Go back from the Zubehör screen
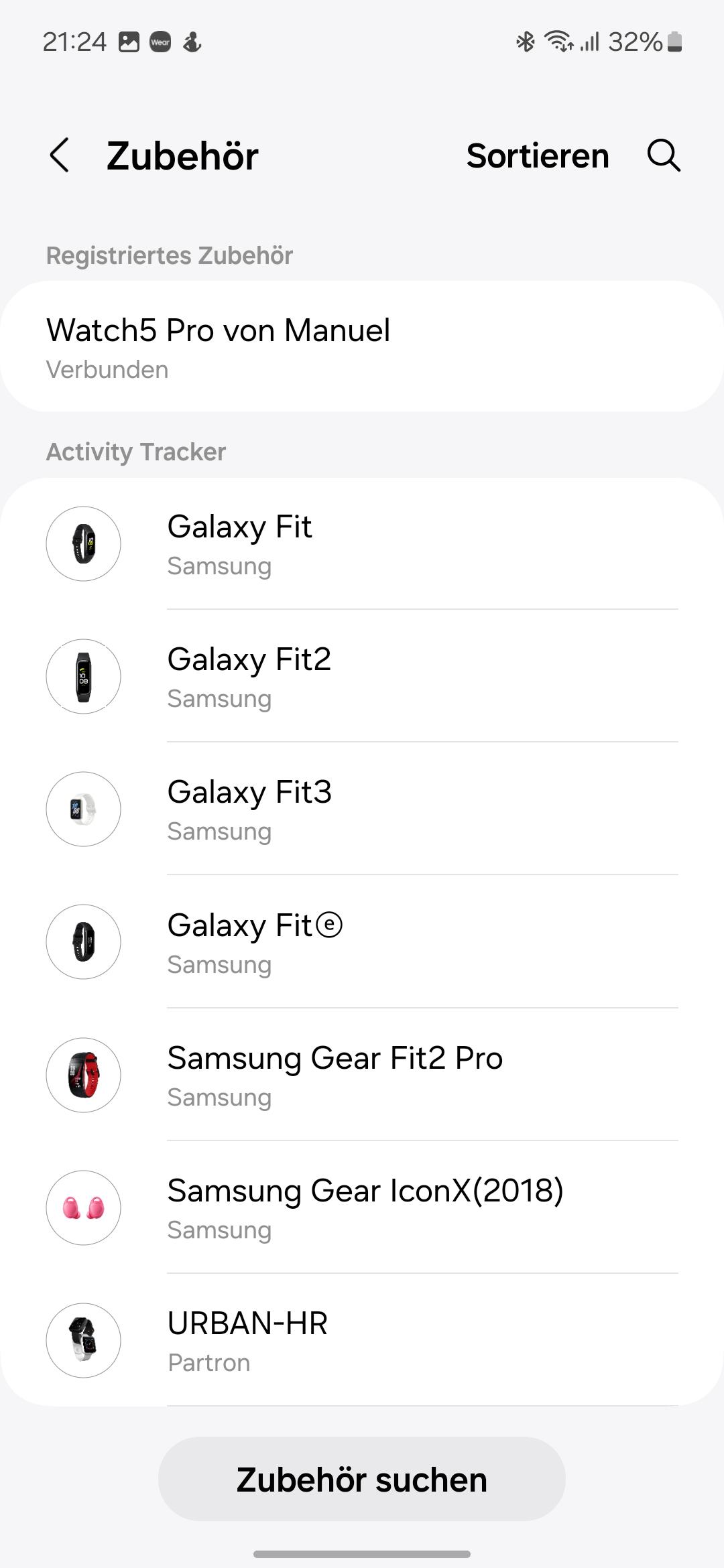The height and width of the screenshot is (1568, 724). click(x=60, y=155)
